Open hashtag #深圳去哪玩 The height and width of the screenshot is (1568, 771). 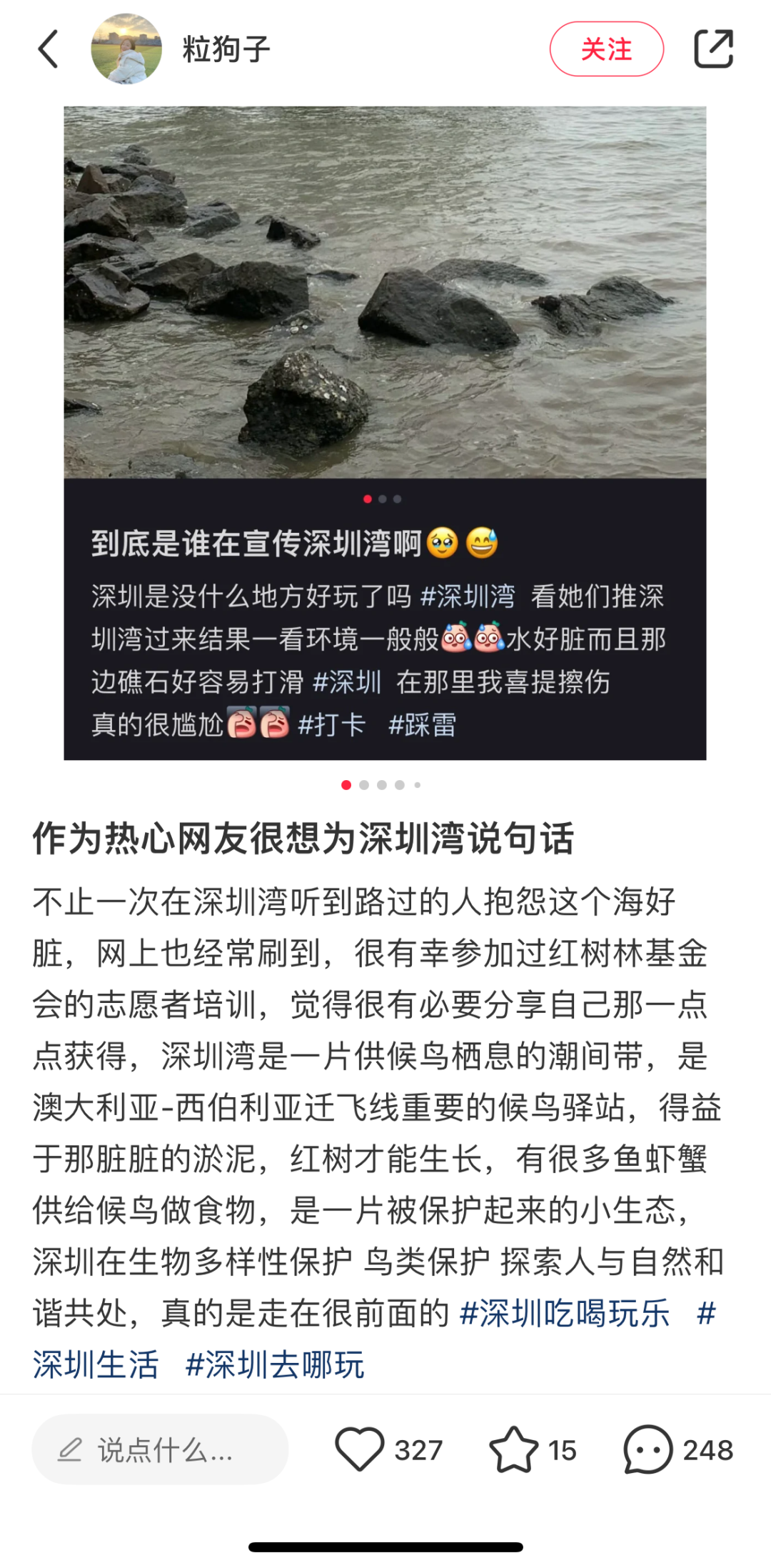coord(274,1364)
